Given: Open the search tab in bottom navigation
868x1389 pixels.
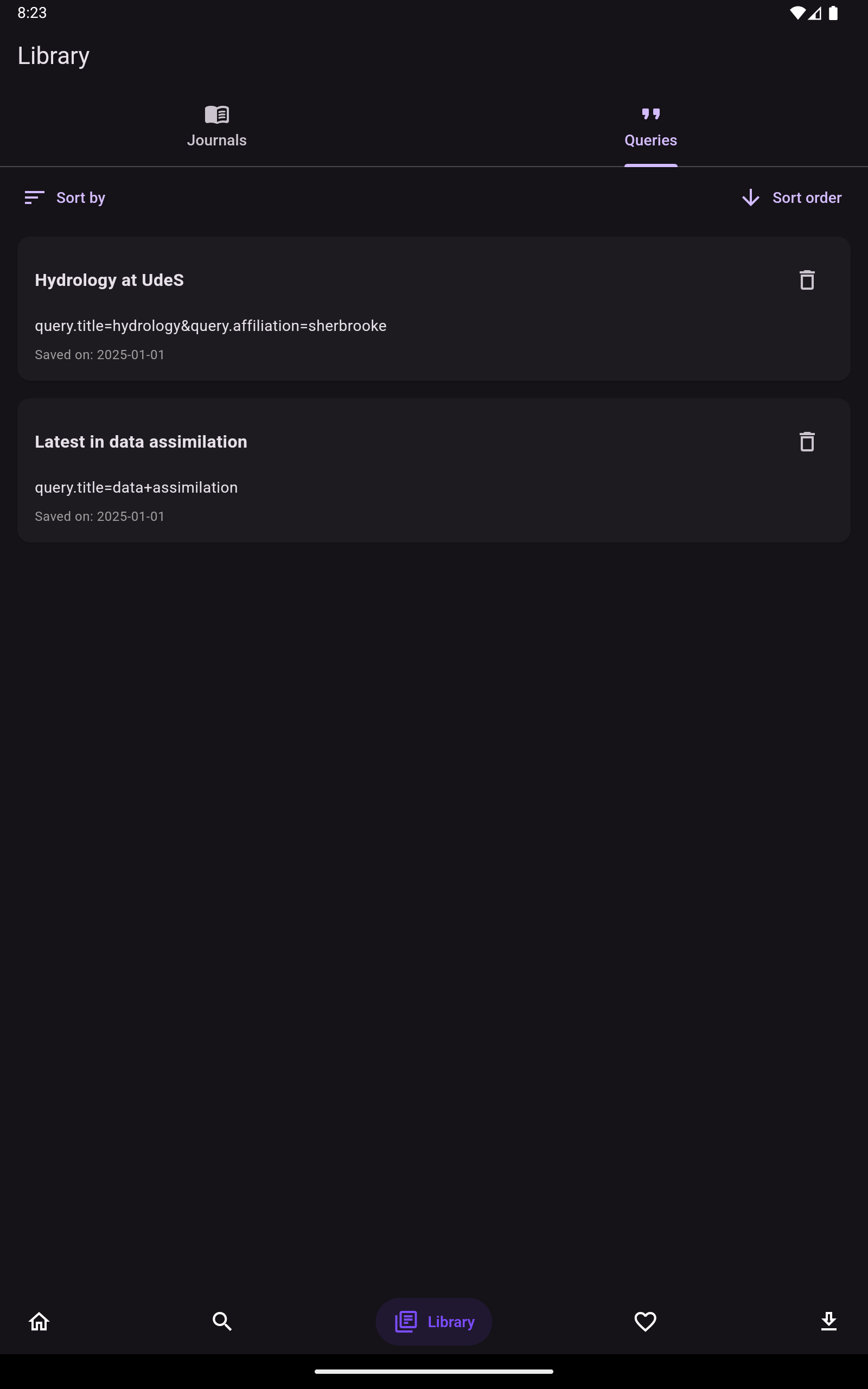Looking at the screenshot, I should click(x=222, y=1321).
